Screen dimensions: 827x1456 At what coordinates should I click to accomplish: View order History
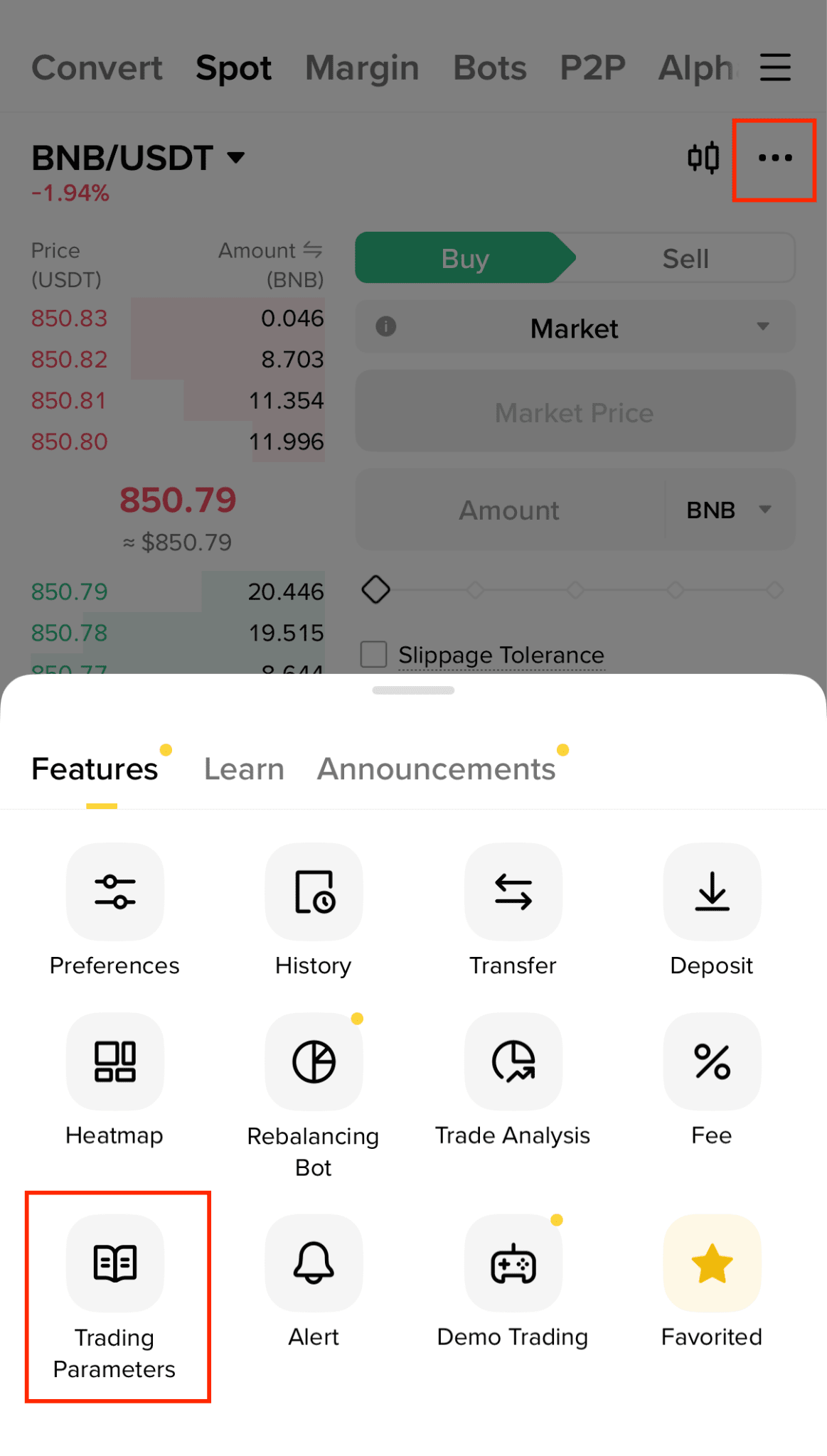click(x=314, y=892)
